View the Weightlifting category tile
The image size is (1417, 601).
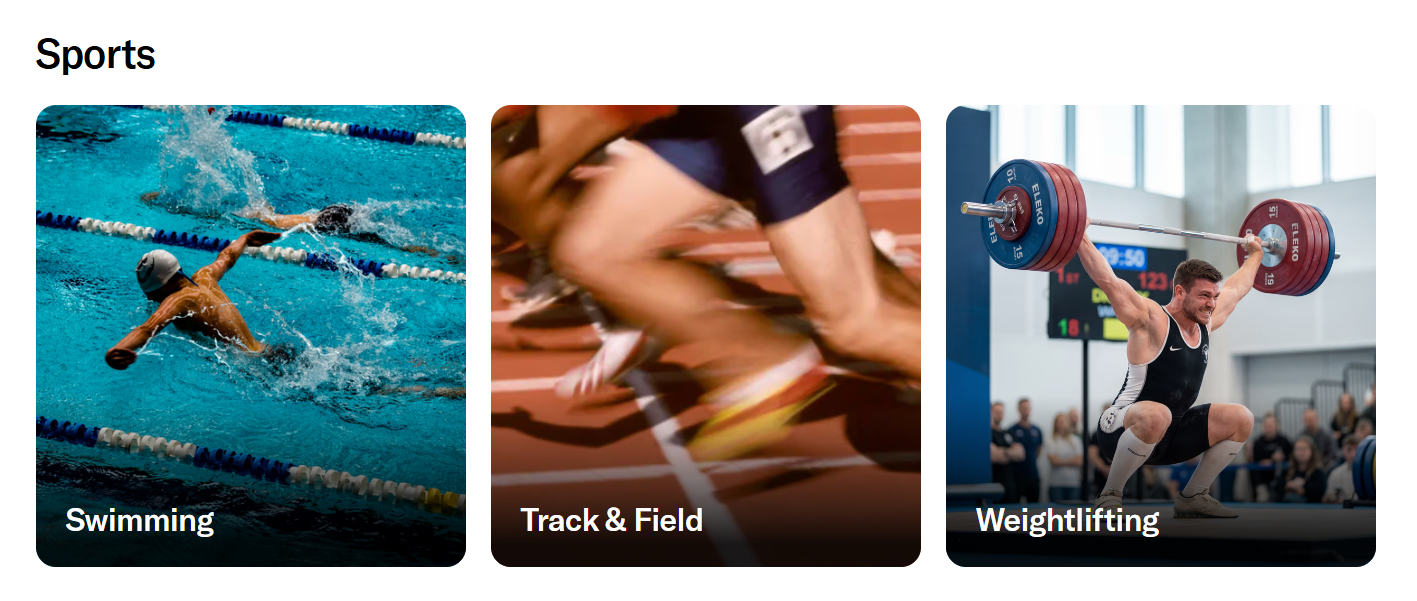click(x=1160, y=335)
